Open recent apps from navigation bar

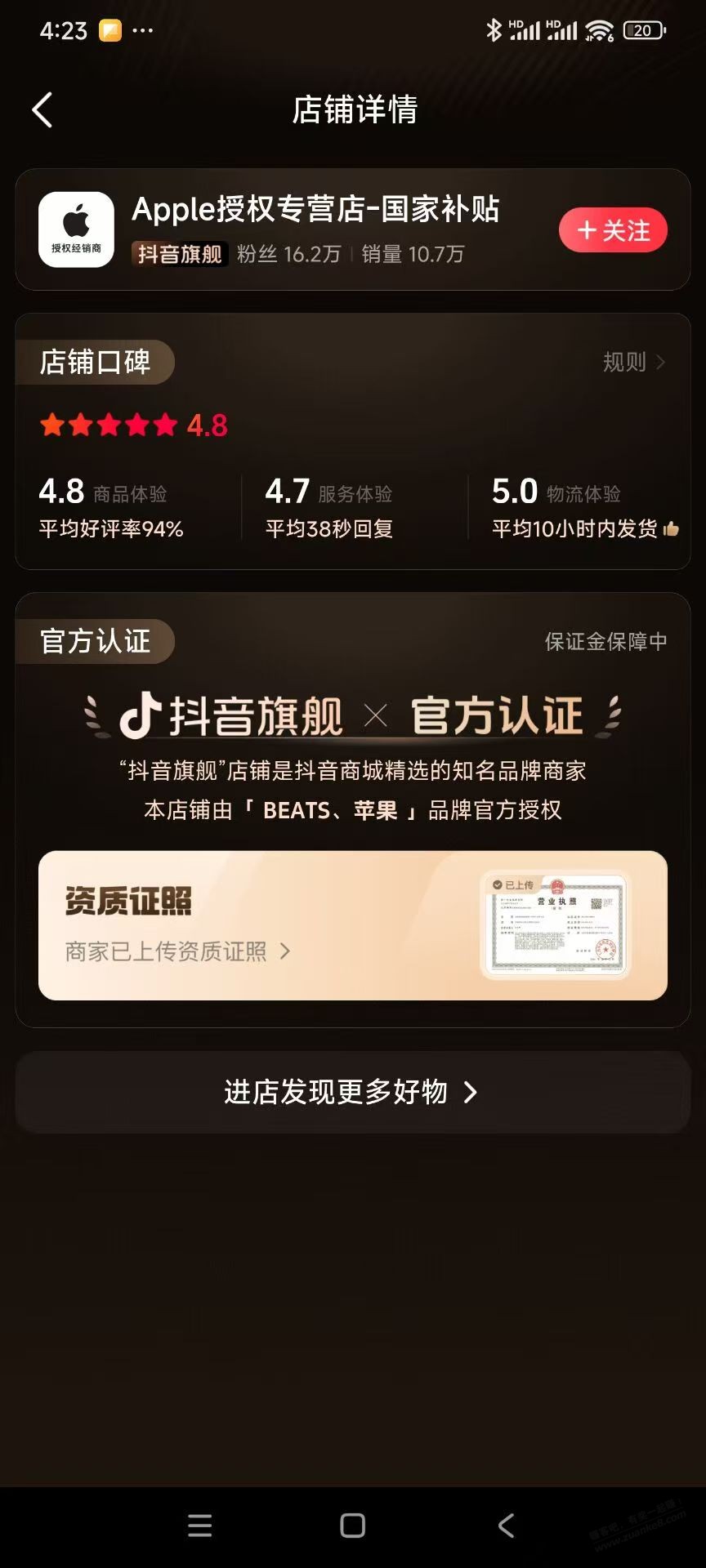click(200, 1525)
